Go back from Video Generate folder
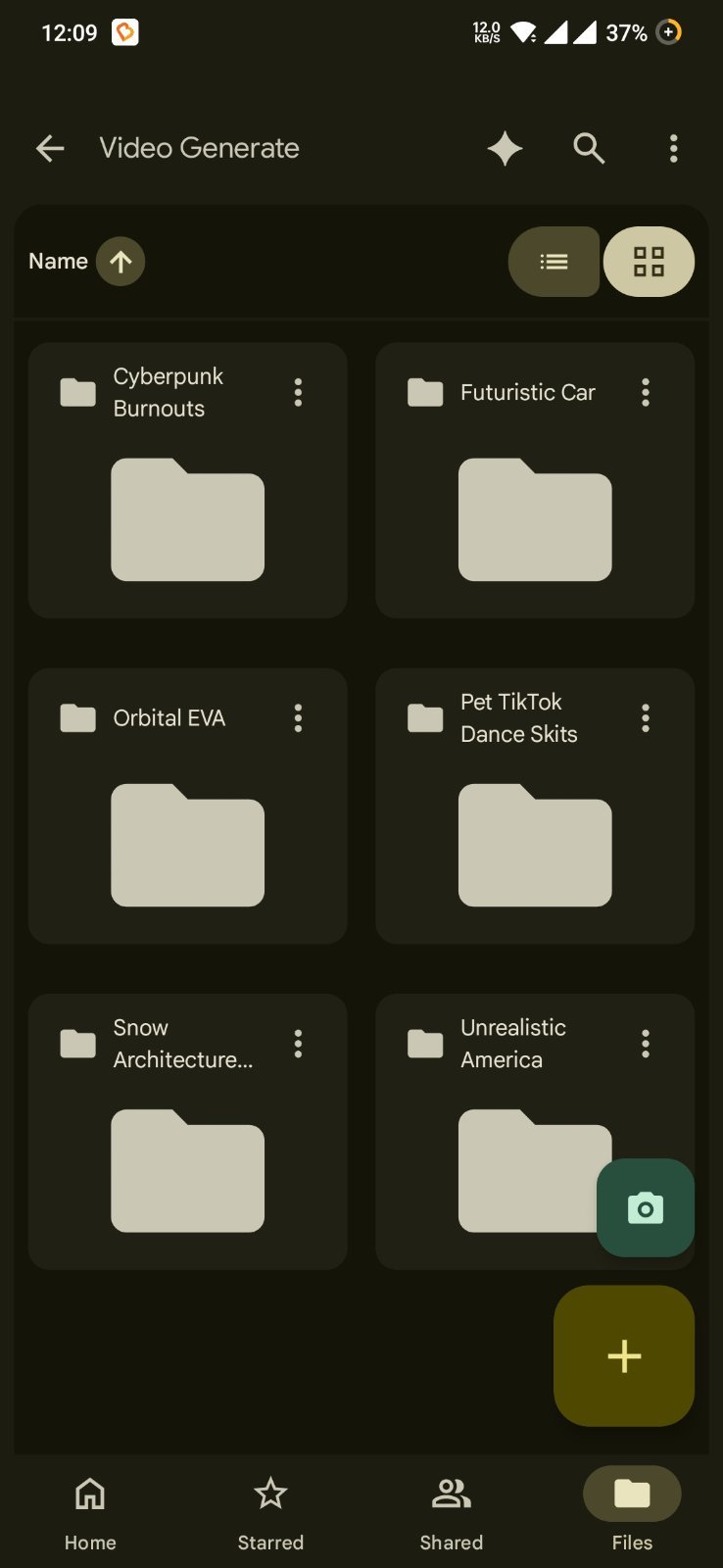Image resolution: width=723 pixels, height=1568 pixels. point(50,148)
